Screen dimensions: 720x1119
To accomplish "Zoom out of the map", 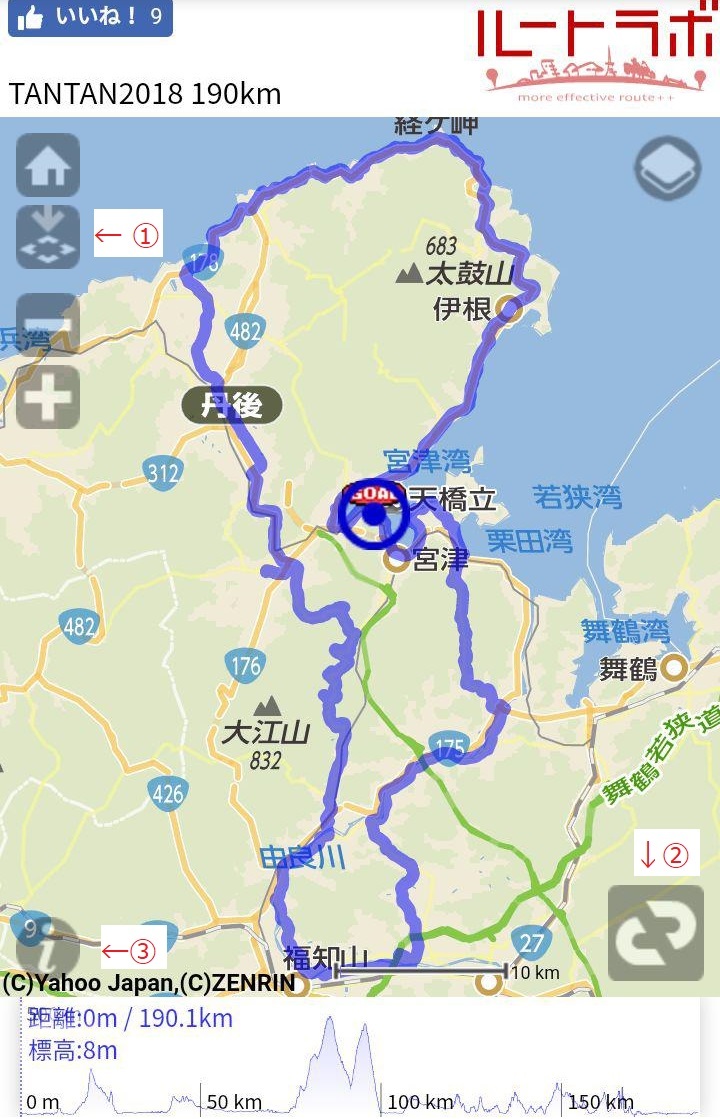I will click(48, 323).
